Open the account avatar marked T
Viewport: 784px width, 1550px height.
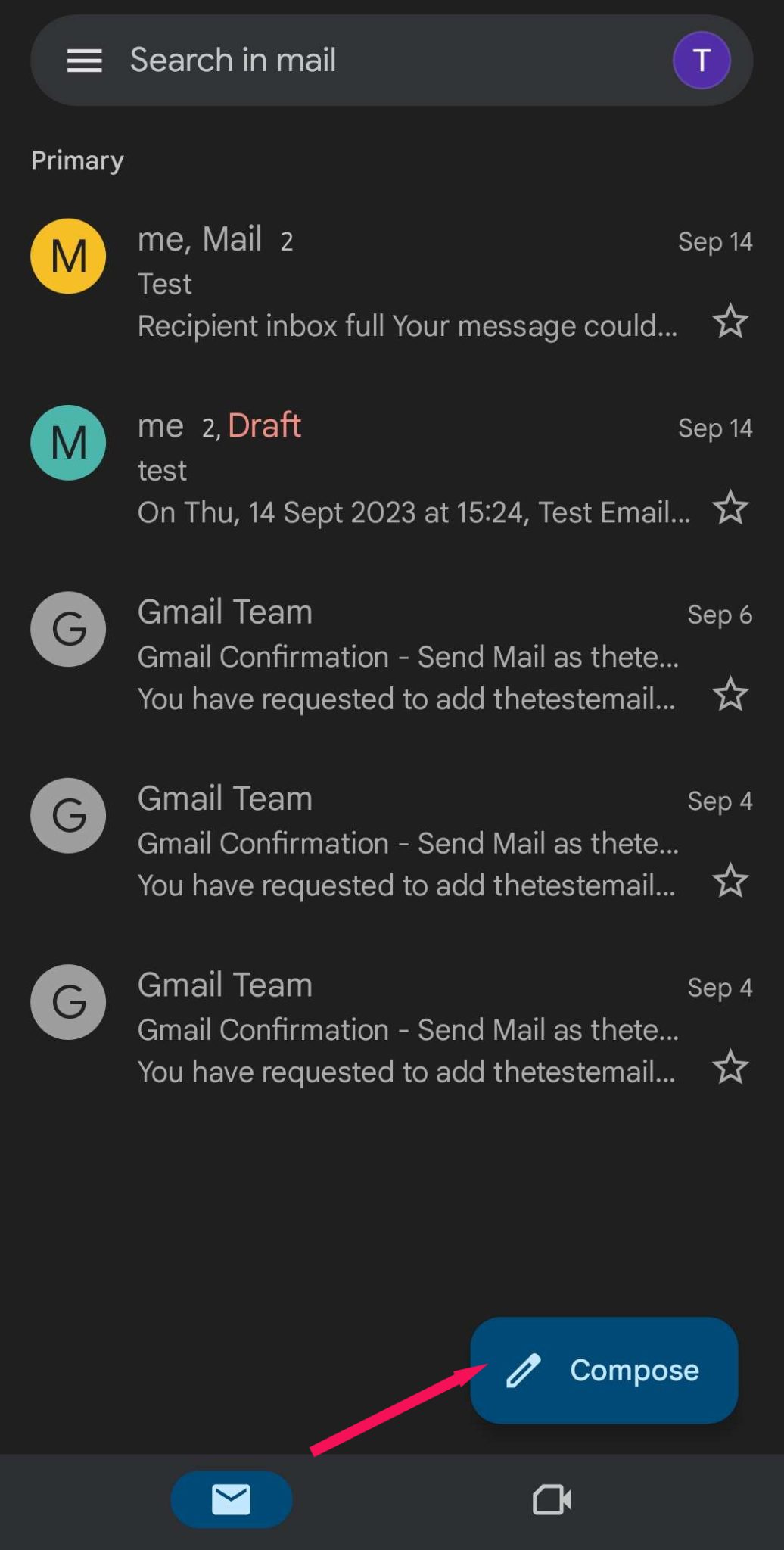(x=701, y=60)
